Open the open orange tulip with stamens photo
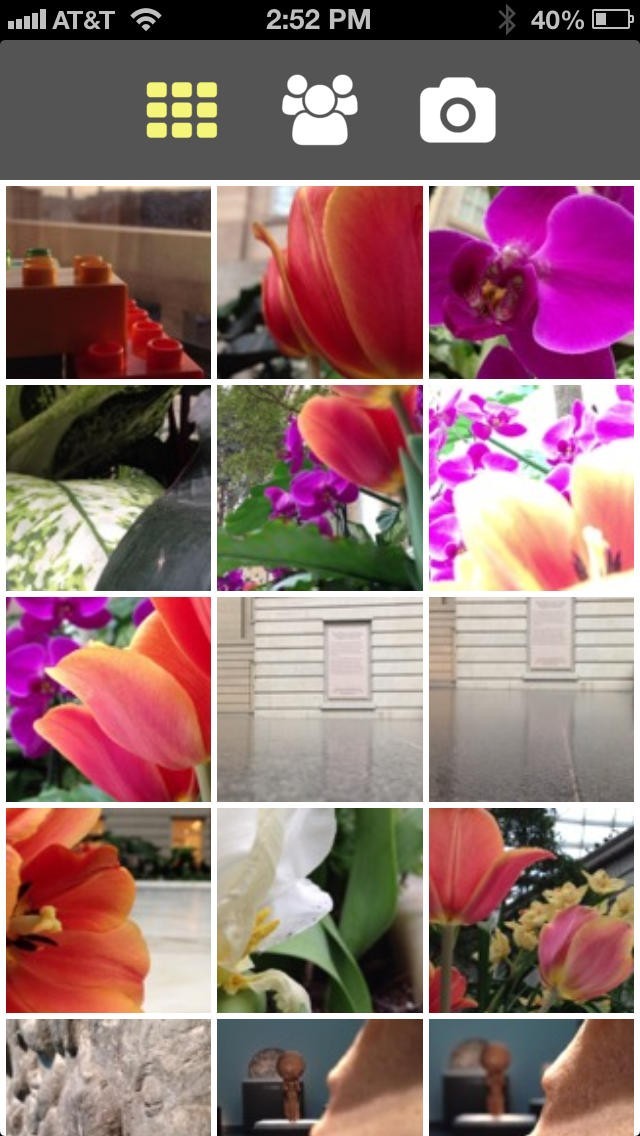The width and height of the screenshot is (640, 1136). [x=109, y=910]
